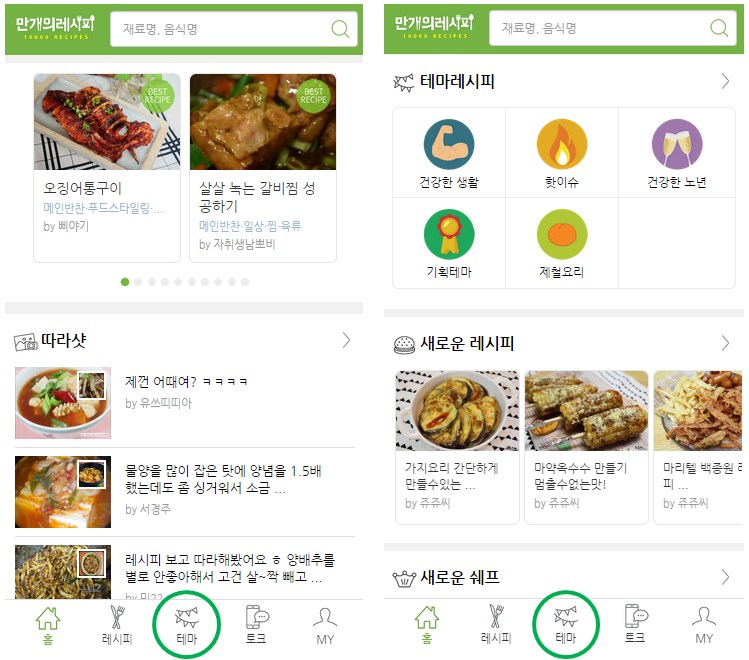Screen dimensions: 749x660
Task: Expand the 따라샷 section chevron
Action: (346, 341)
